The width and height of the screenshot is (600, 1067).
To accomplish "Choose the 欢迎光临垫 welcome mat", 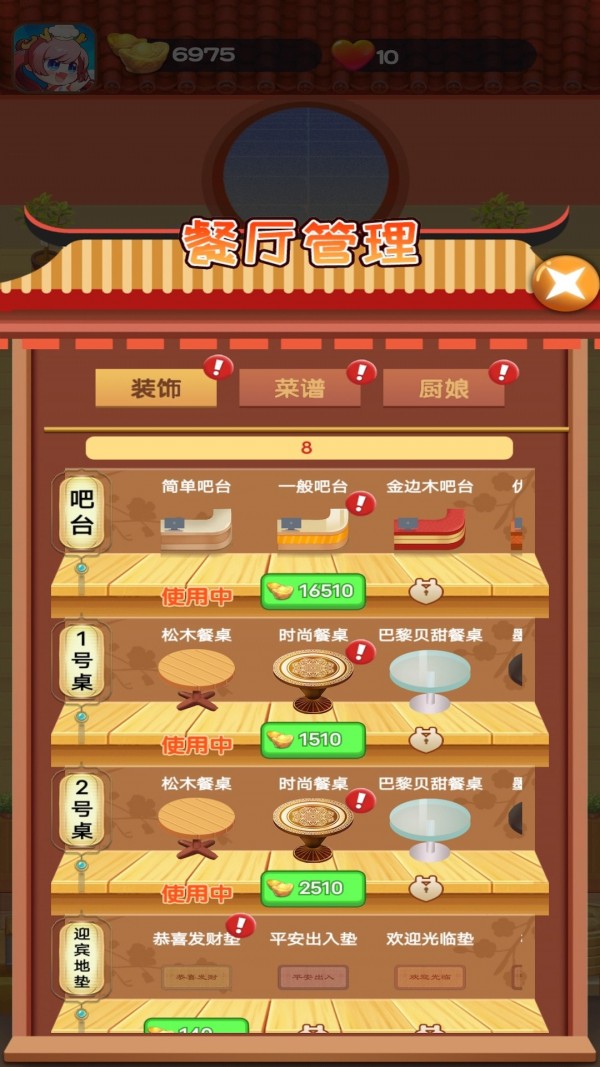I will (429, 976).
